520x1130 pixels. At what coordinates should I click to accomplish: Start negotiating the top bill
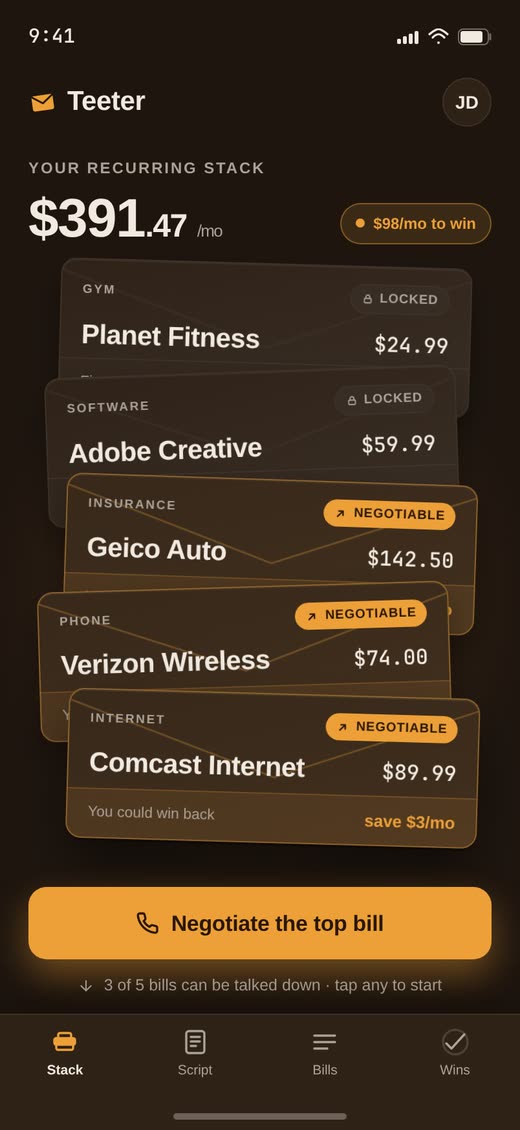click(x=260, y=923)
